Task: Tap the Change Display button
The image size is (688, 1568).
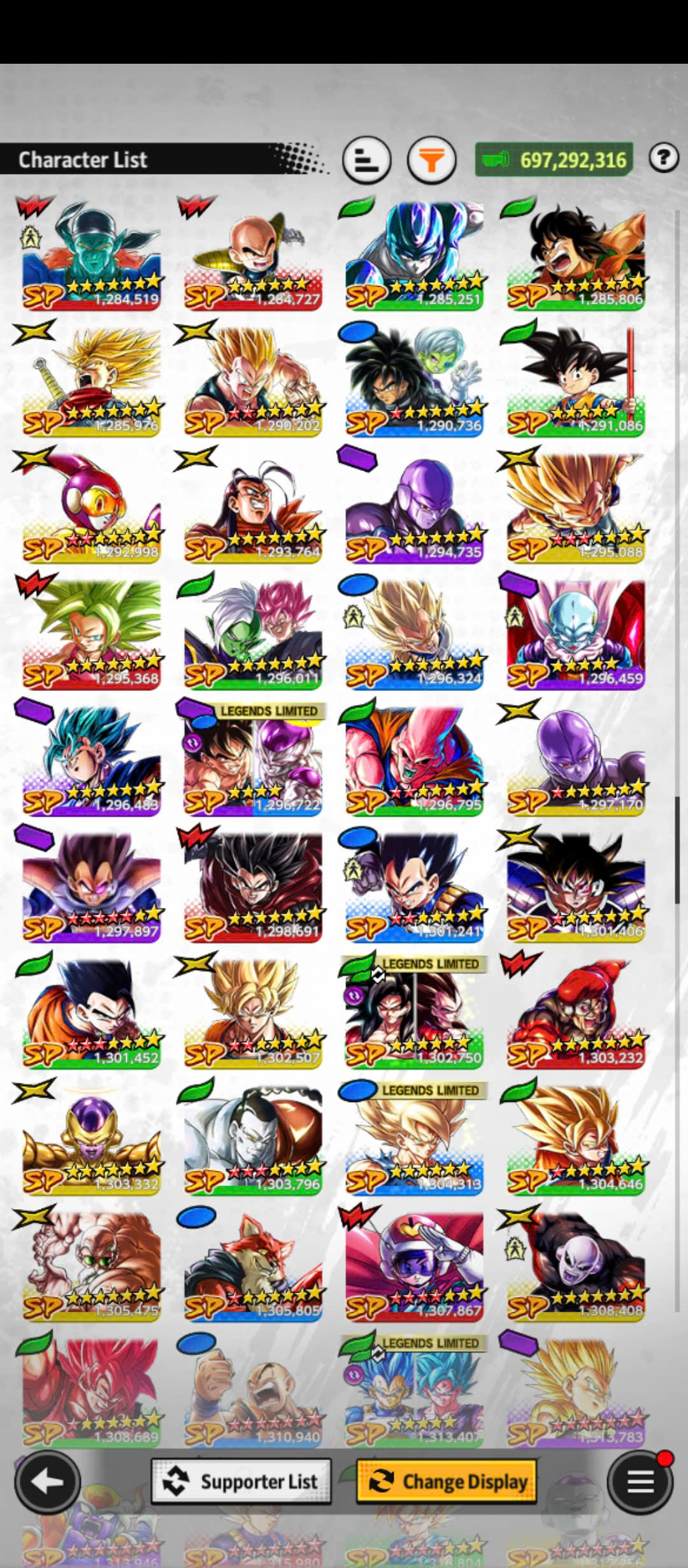Action: [x=447, y=1481]
